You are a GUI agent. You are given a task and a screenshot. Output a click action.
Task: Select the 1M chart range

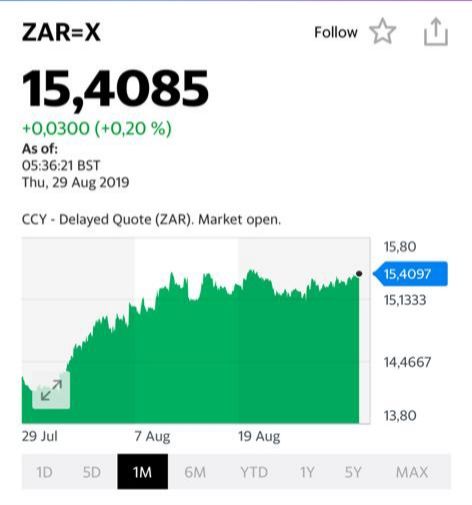(143, 472)
